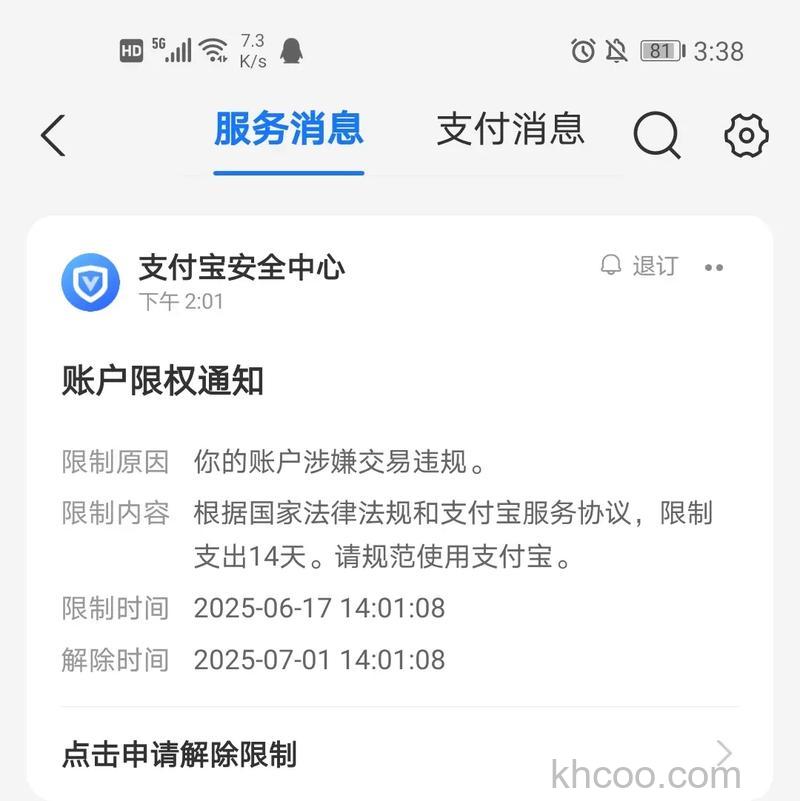Screen dimensions: 800x801
Task: Select the 服务消息 tab
Action: pyautogui.click(x=288, y=132)
